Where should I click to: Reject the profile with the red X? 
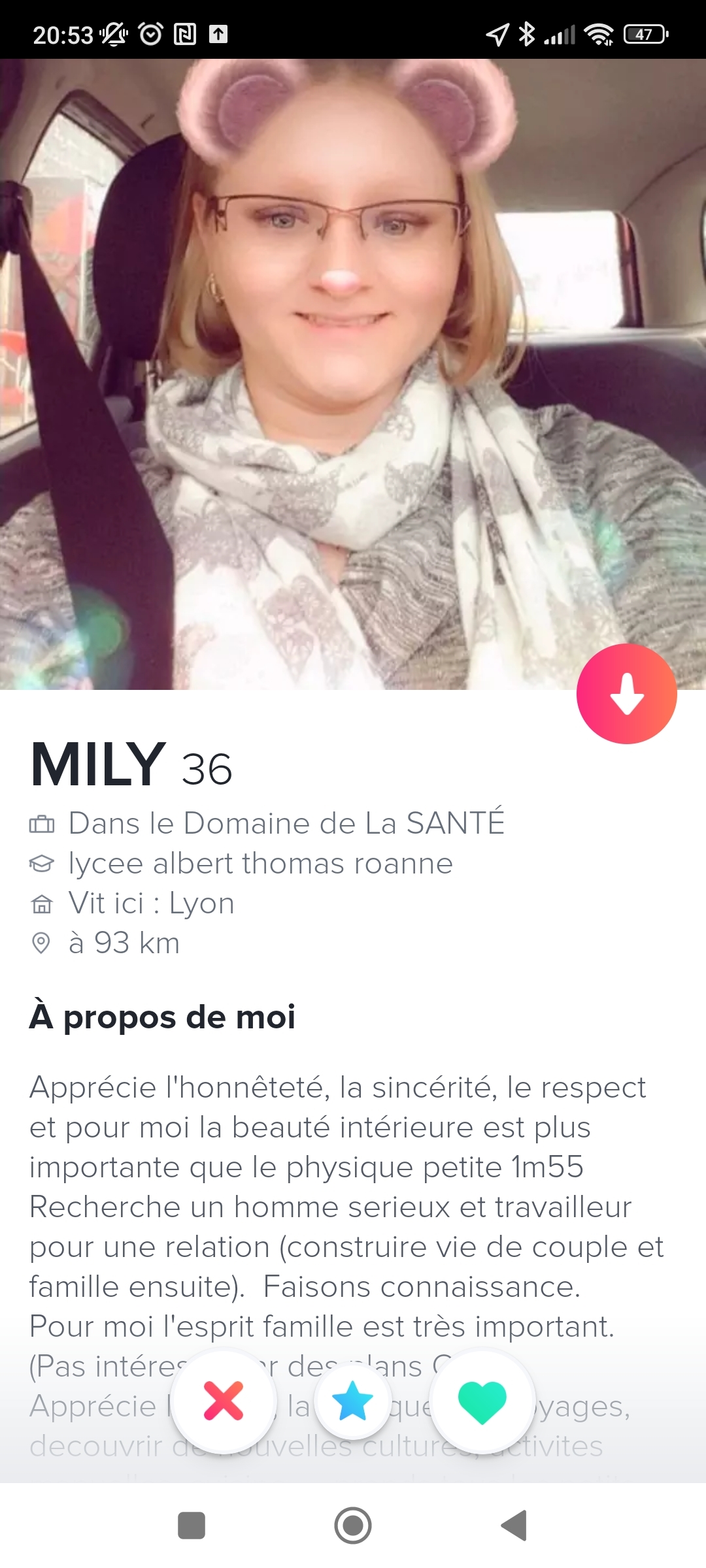point(224,1401)
